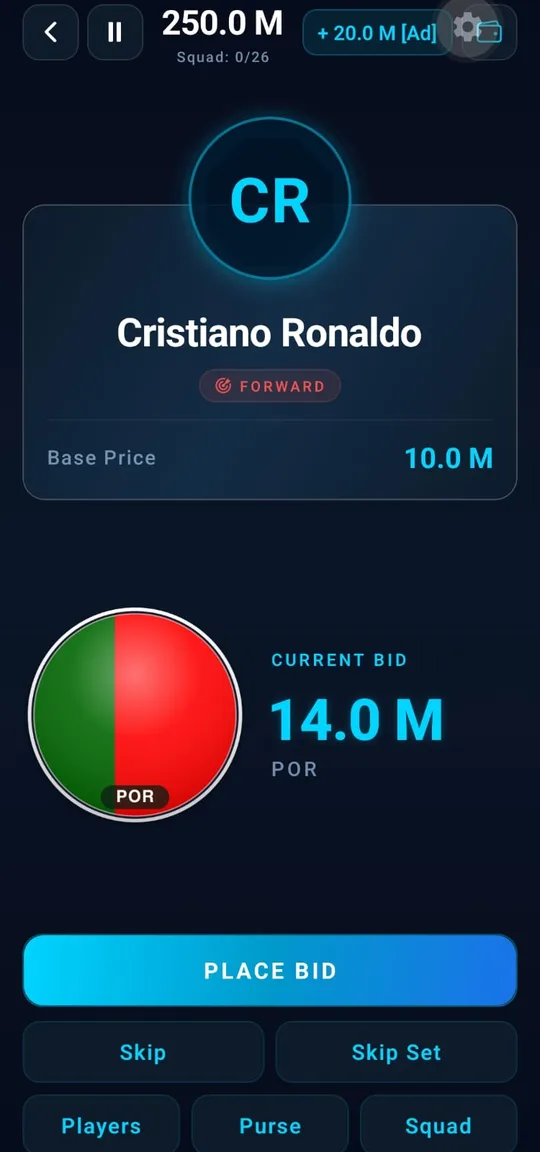Open the Squad view
Screen dimensions: 540x1152
tap(439, 1125)
